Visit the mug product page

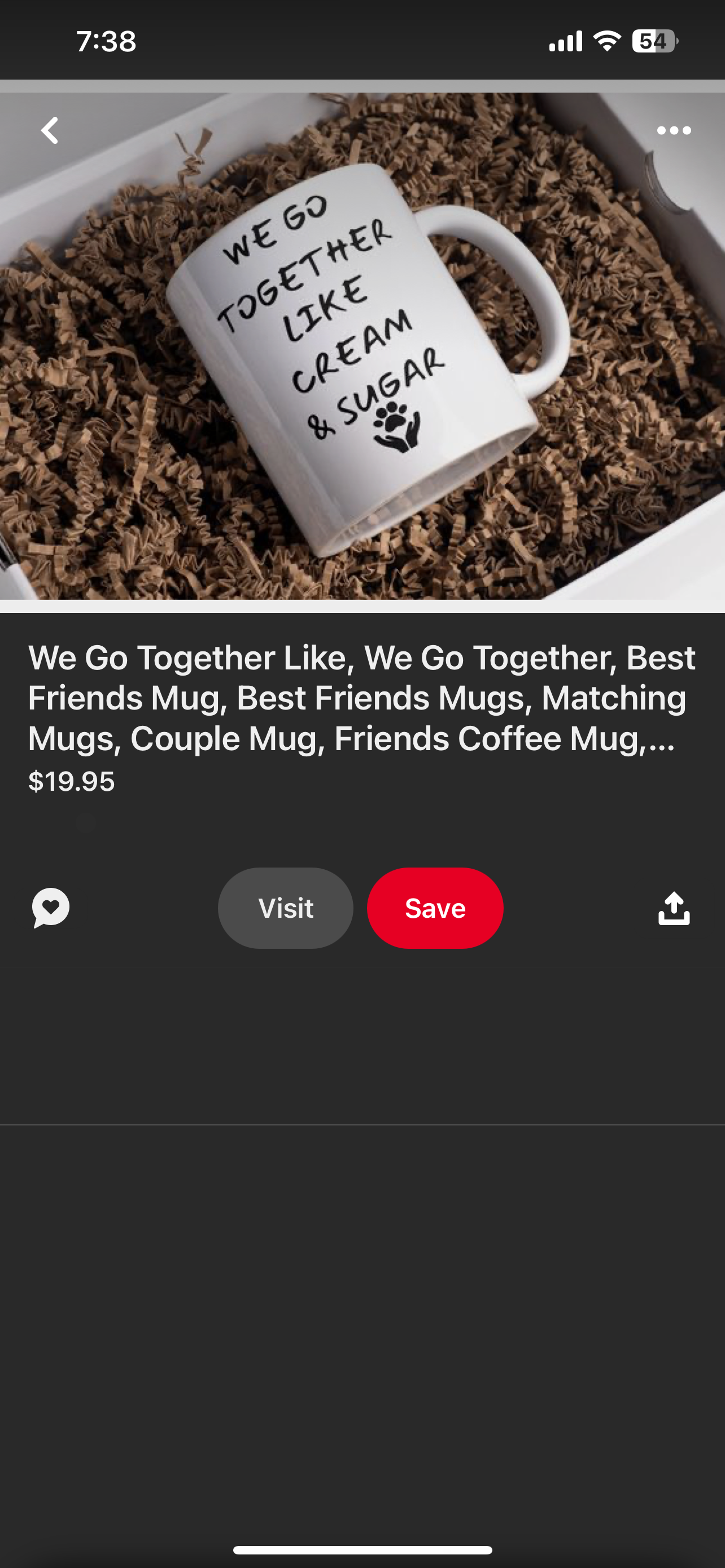286,908
